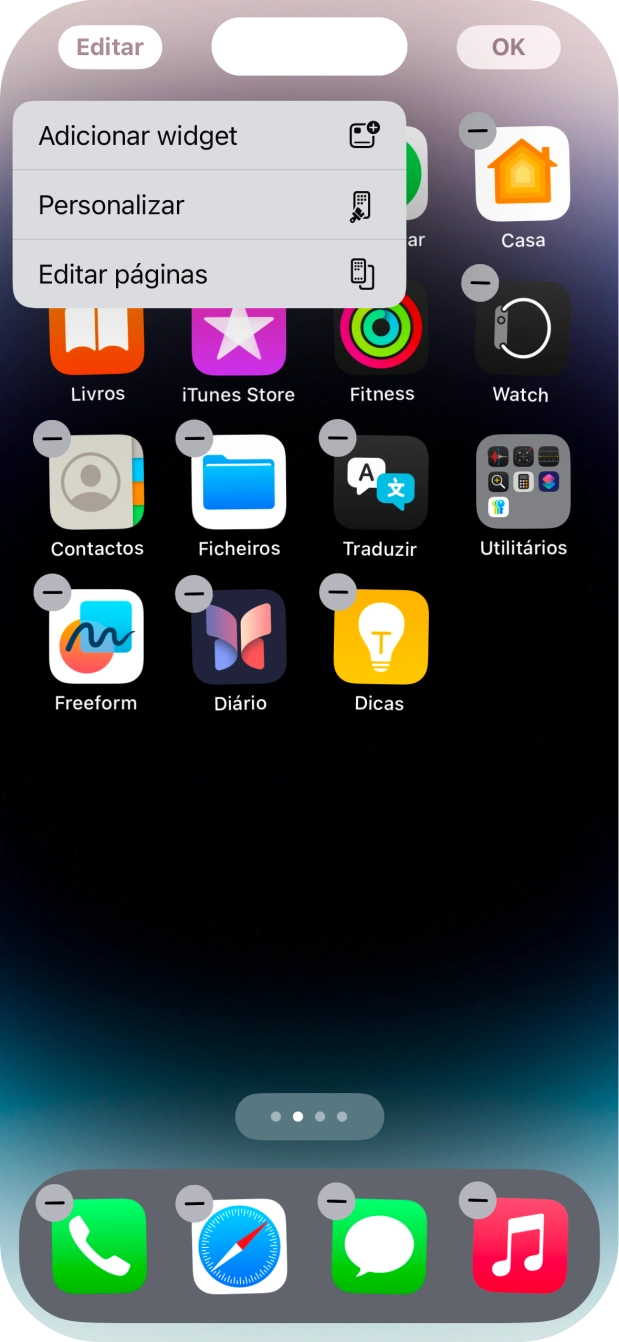Viewport: 619px width, 1342px height.
Task: Open the Freeform app
Action: (97, 636)
